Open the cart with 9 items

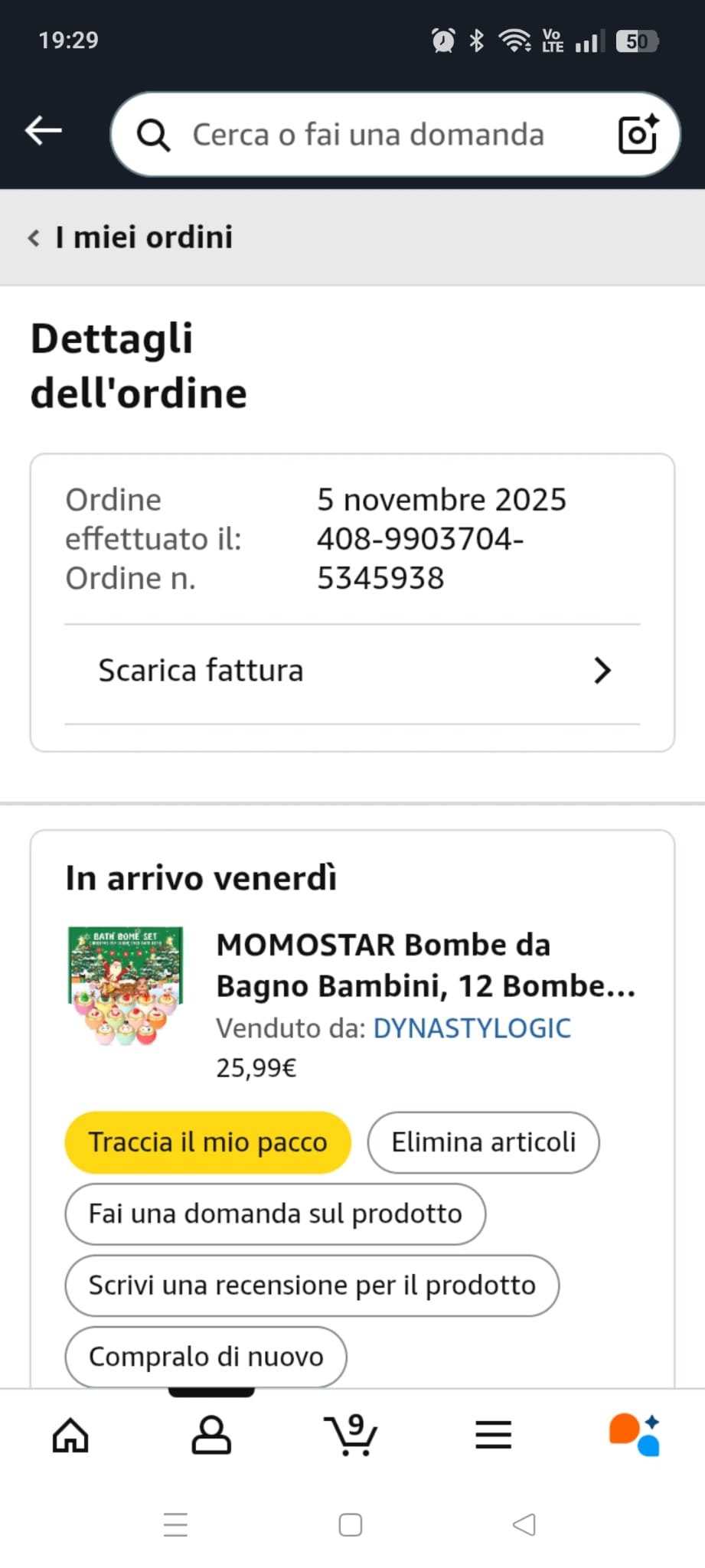(x=351, y=1435)
